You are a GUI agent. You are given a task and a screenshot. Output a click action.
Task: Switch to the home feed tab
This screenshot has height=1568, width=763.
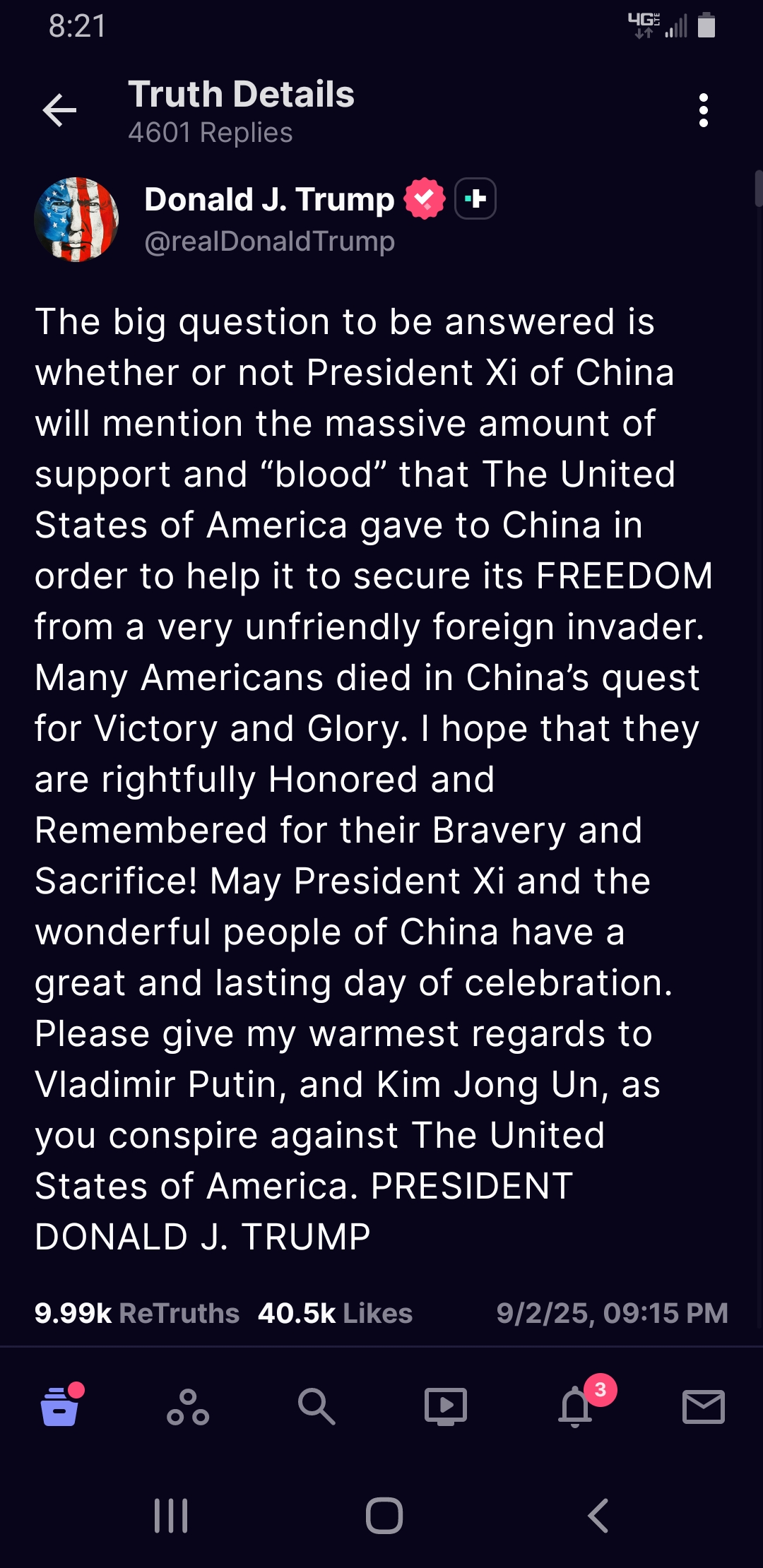[x=59, y=1406]
